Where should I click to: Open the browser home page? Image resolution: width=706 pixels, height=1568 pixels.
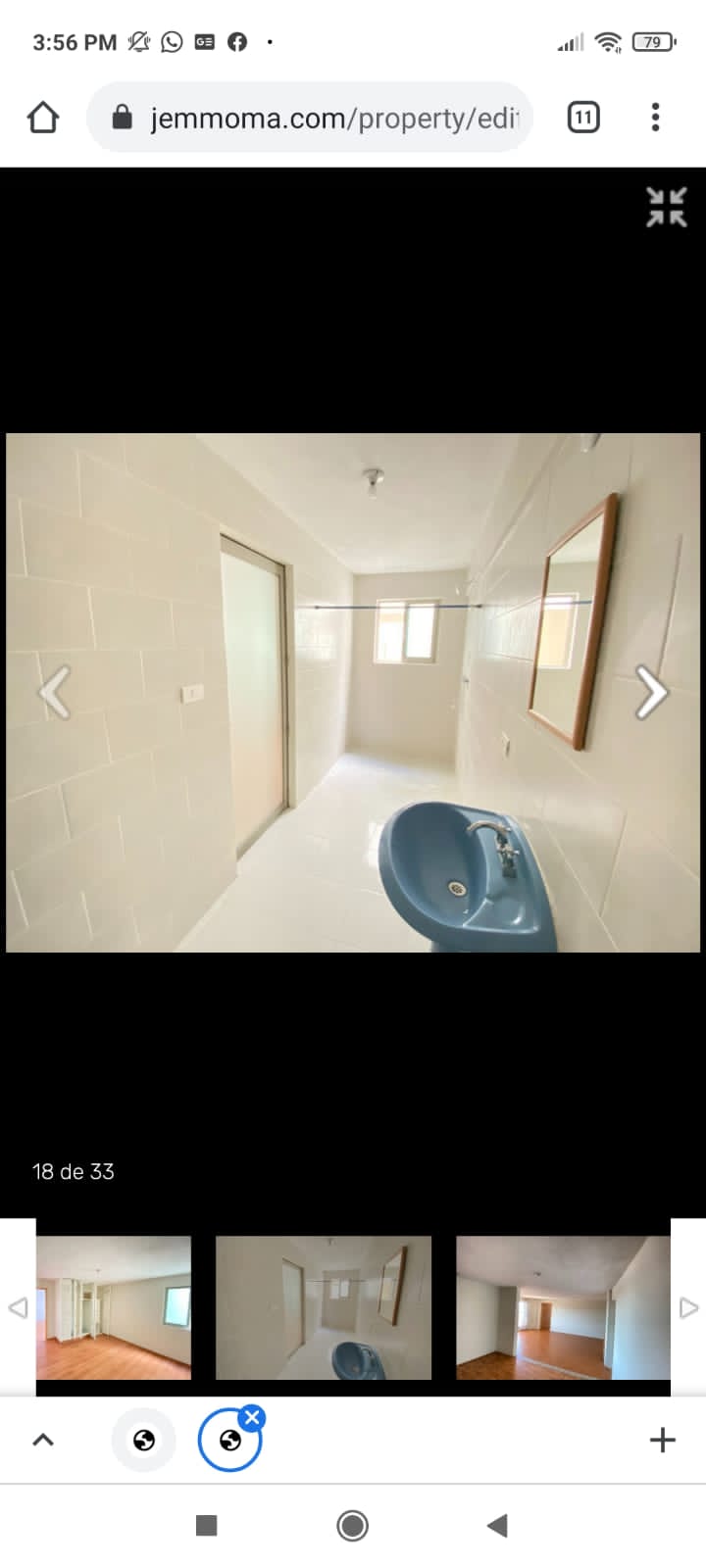43,118
